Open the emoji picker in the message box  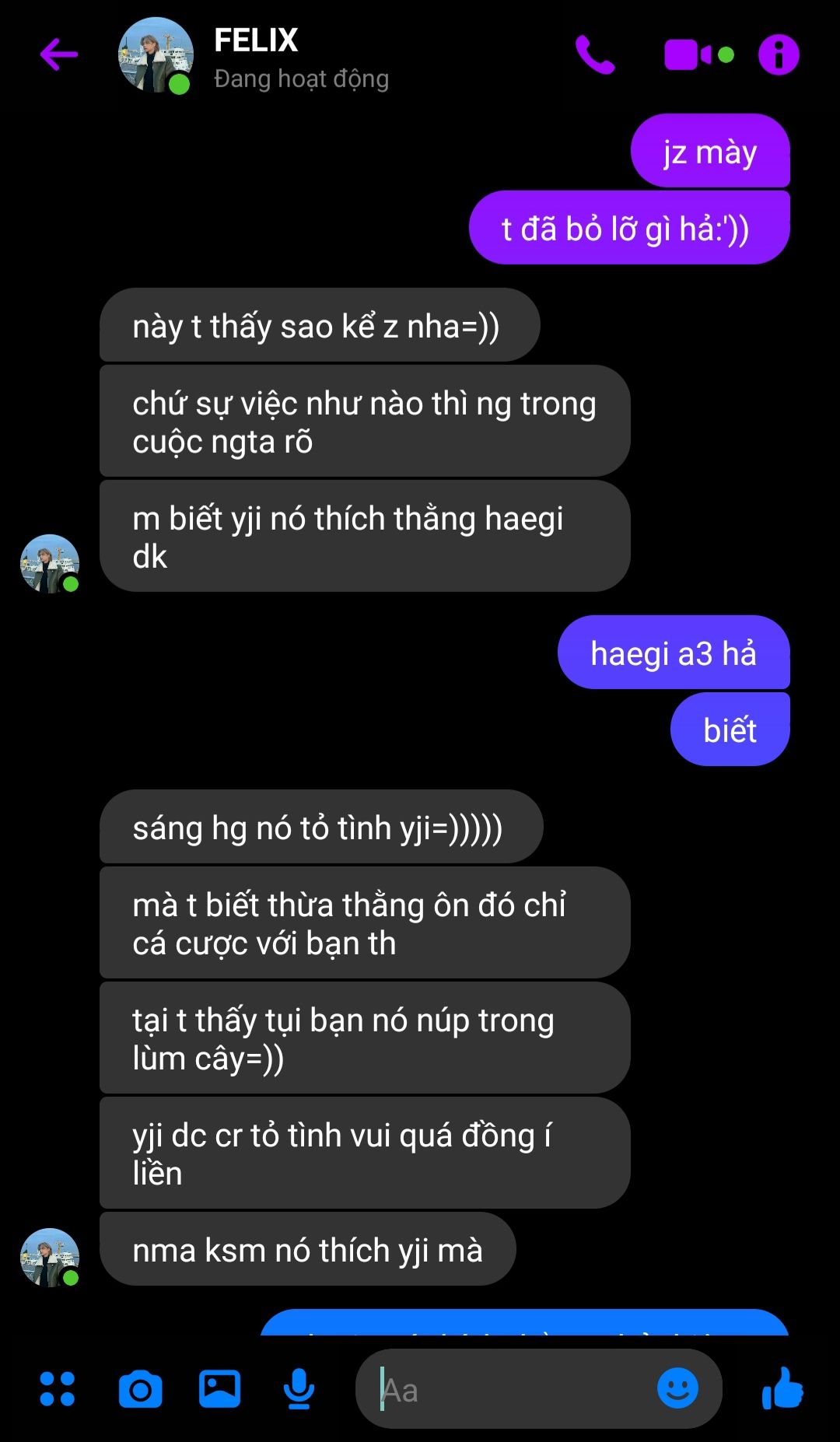coord(677,1388)
